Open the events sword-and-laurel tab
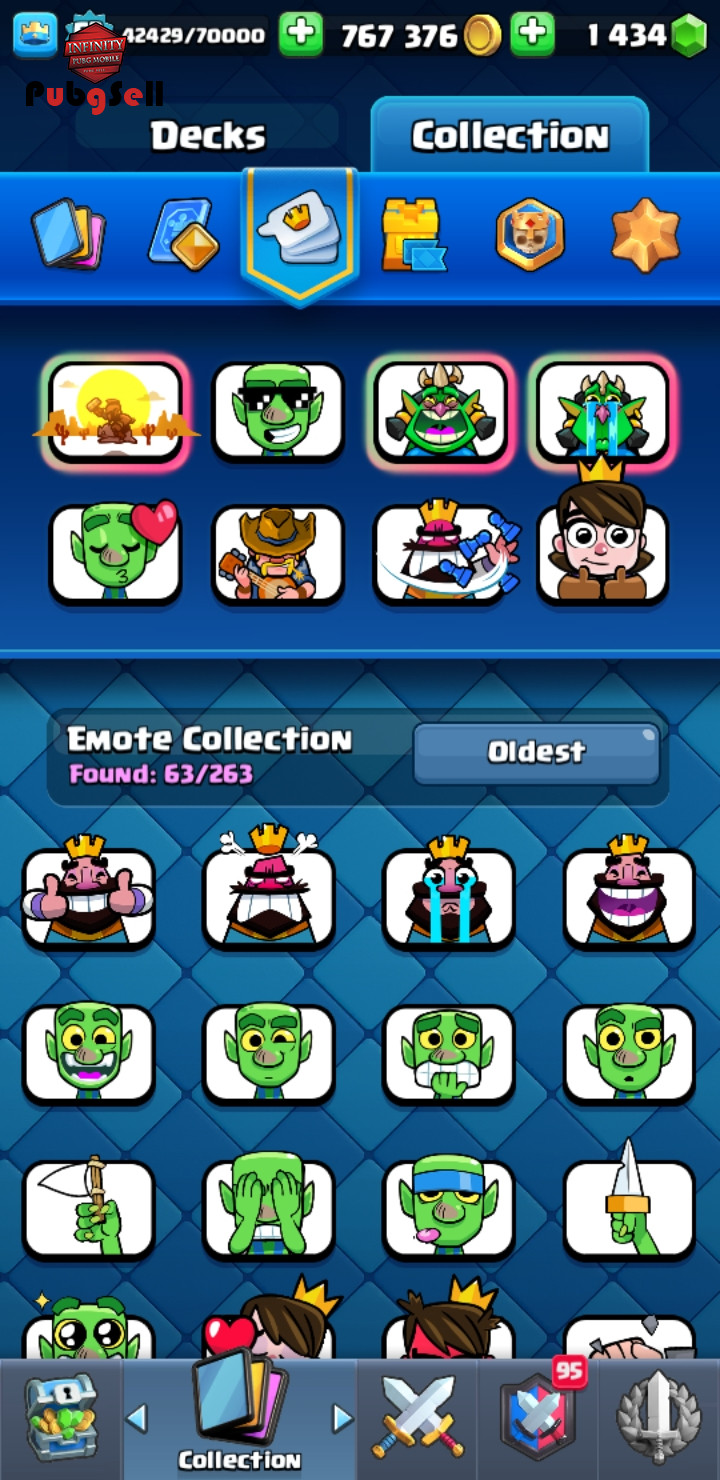This screenshot has width=720, height=1480. coord(658,1418)
